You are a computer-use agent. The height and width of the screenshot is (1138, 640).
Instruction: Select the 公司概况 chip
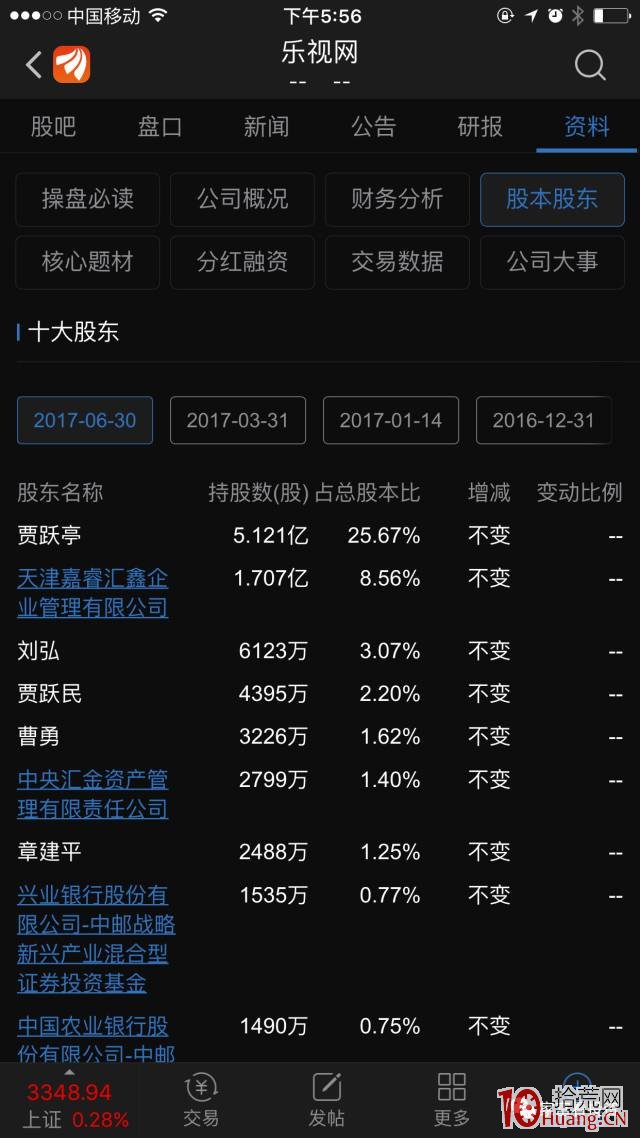242,200
